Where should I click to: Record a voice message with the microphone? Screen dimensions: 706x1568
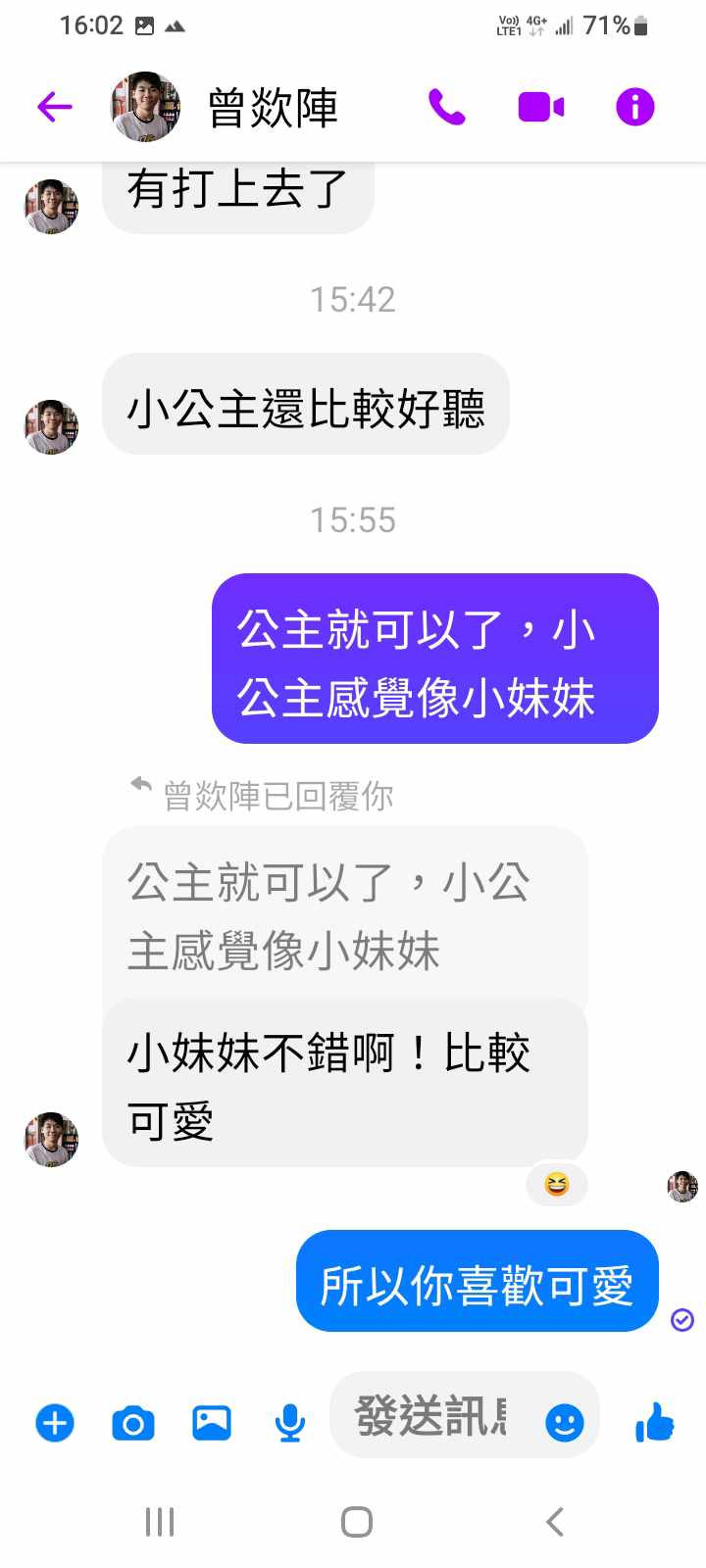pyautogui.click(x=289, y=1422)
